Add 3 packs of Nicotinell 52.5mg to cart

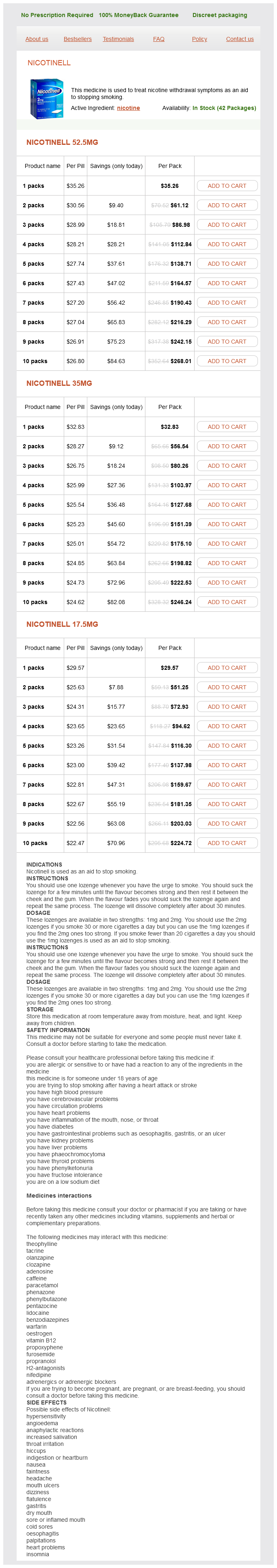[227, 225]
